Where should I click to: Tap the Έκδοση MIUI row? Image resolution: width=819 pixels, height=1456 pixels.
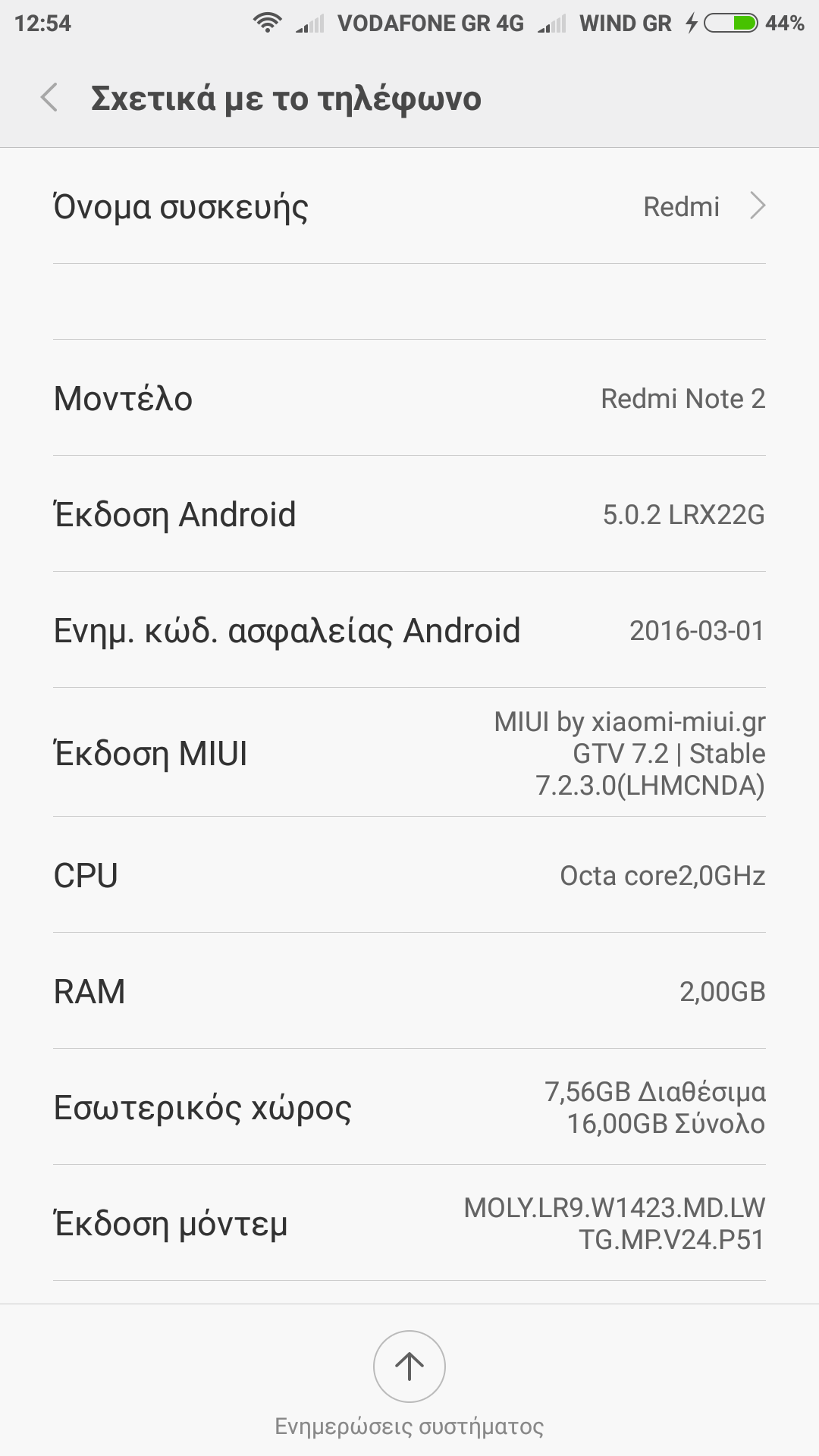click(x=409, y=753)
